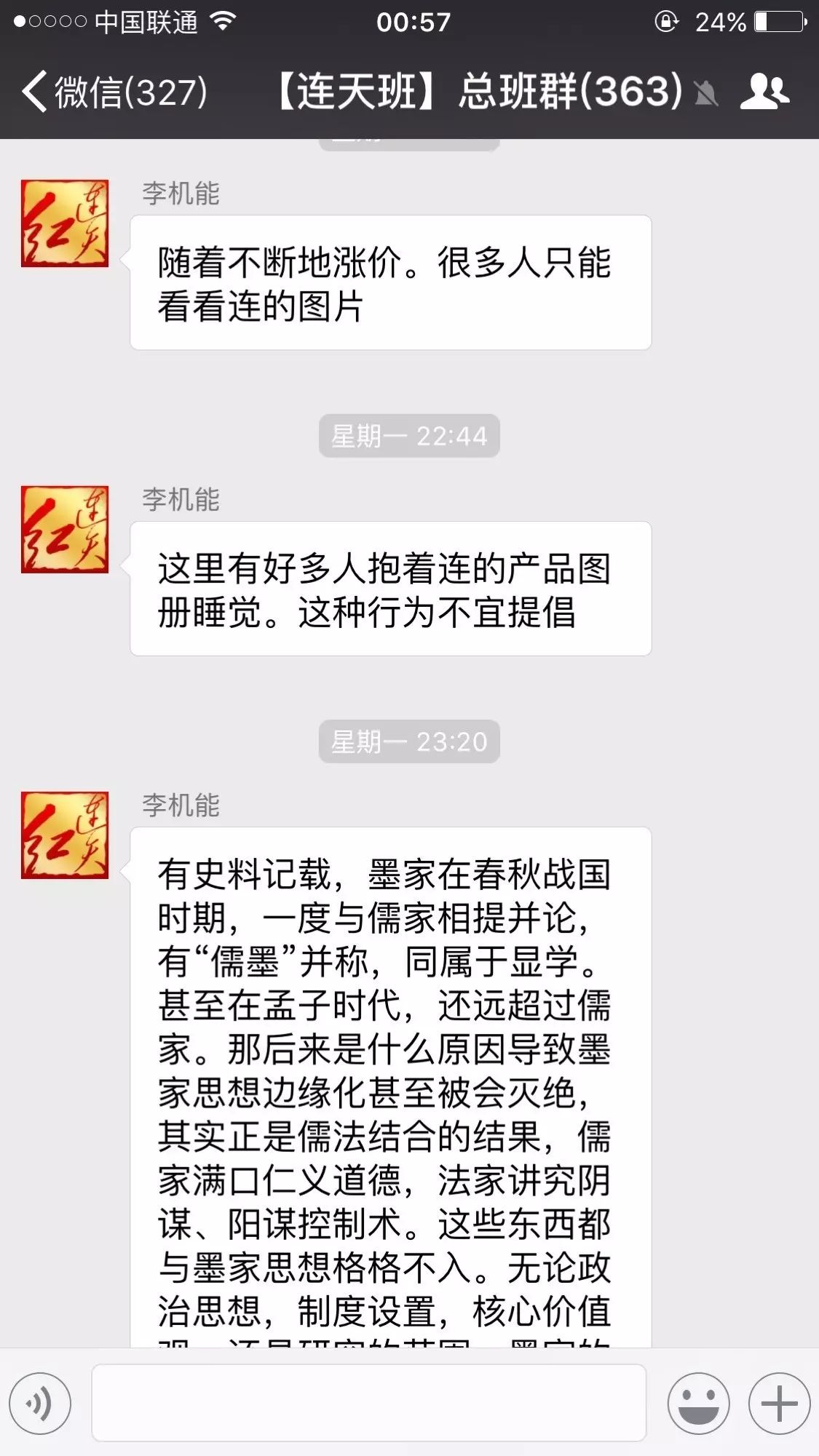This screenshot has height=1456, width=819.
Task: Focus the message text field
Action: [368, 1402]
